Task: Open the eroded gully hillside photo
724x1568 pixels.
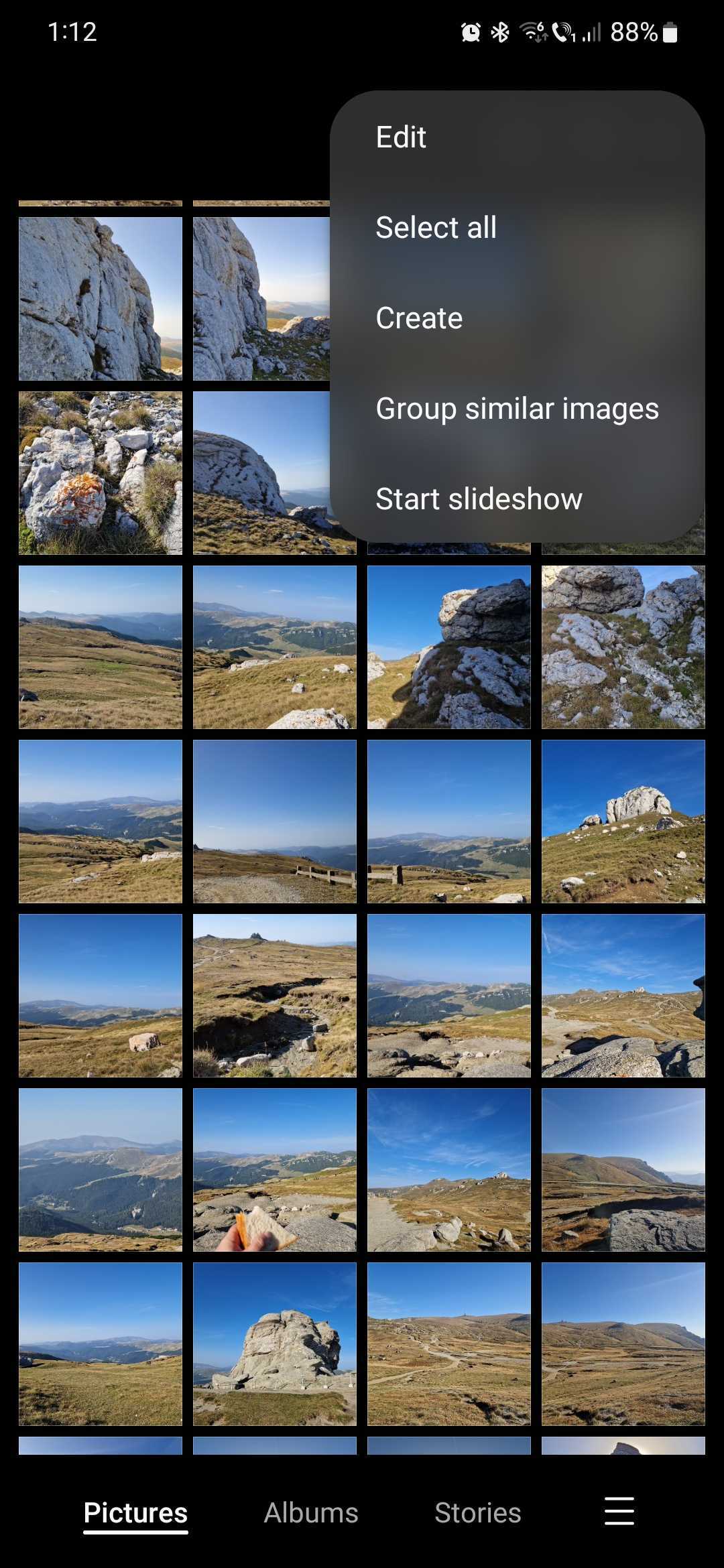Action: [x=275, y=995]
